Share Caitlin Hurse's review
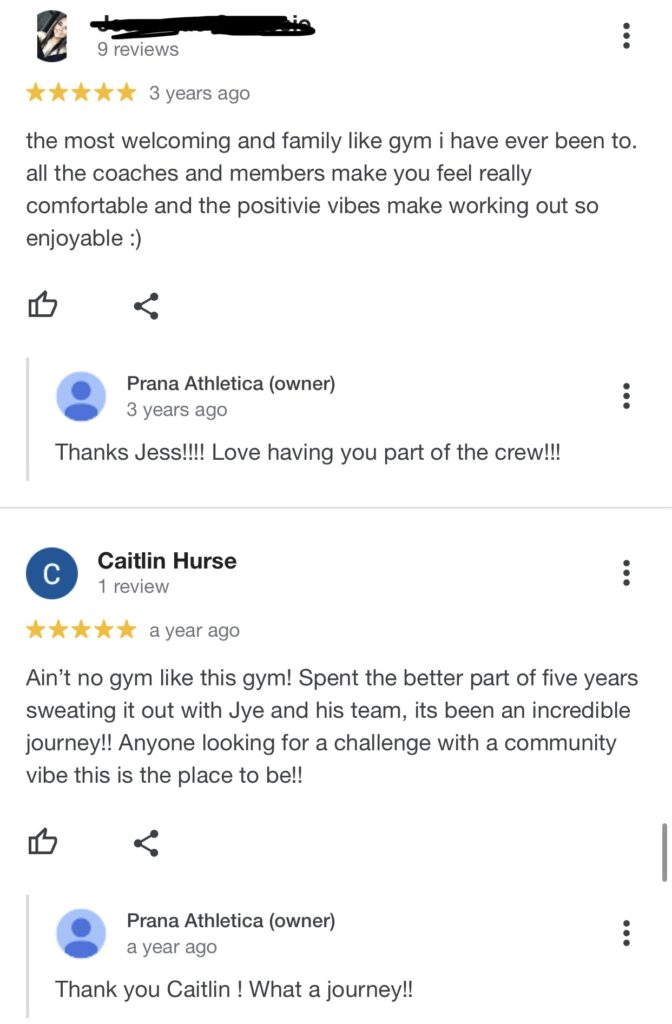672x1024 pixels. point(146,843)
